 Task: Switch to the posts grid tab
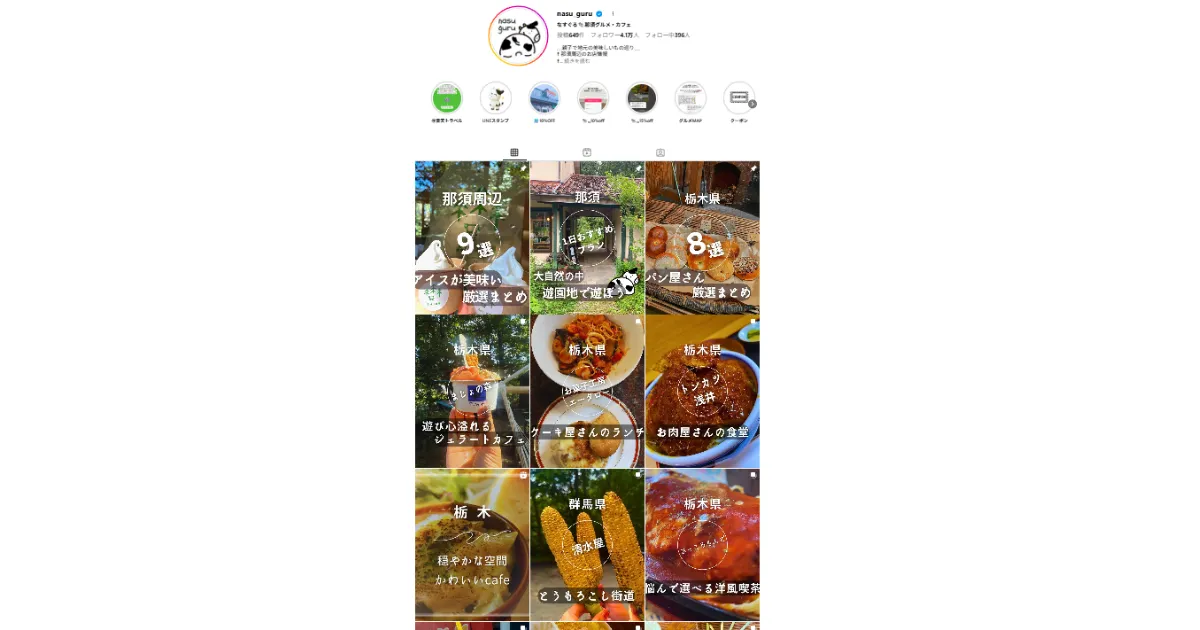pos(514,152)
